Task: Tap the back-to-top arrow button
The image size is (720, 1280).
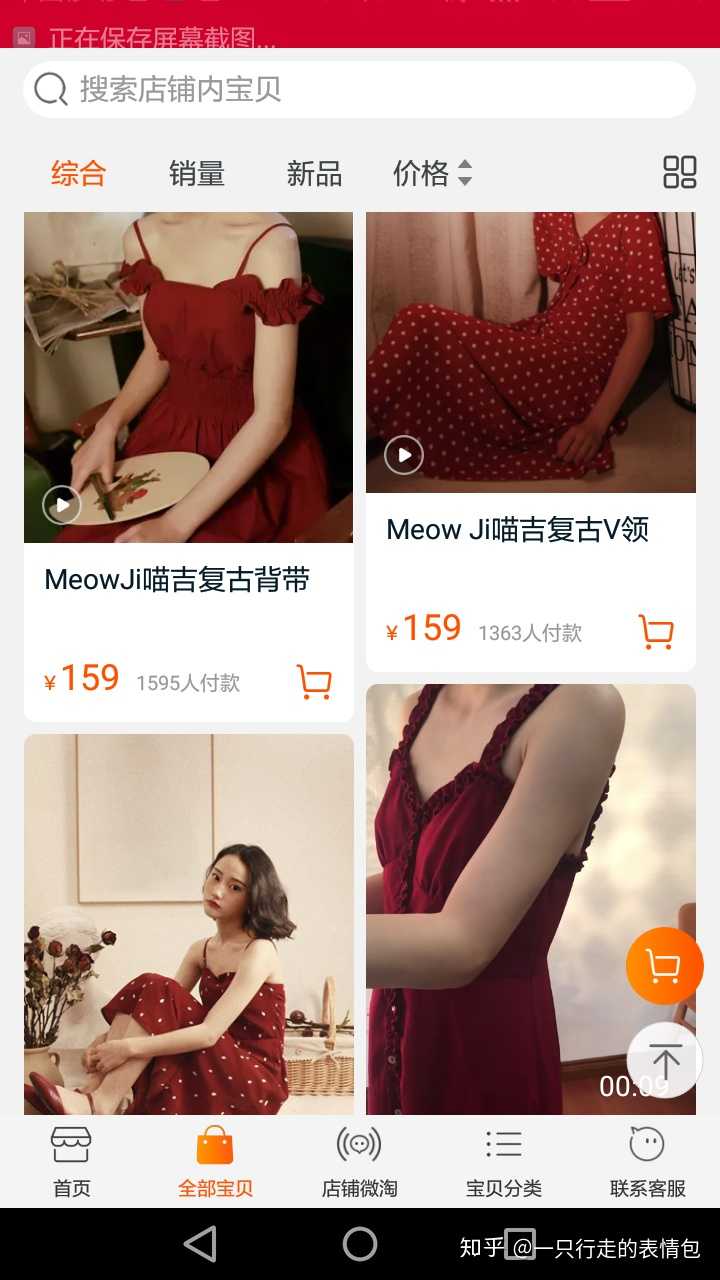Action: [664, 1060]
